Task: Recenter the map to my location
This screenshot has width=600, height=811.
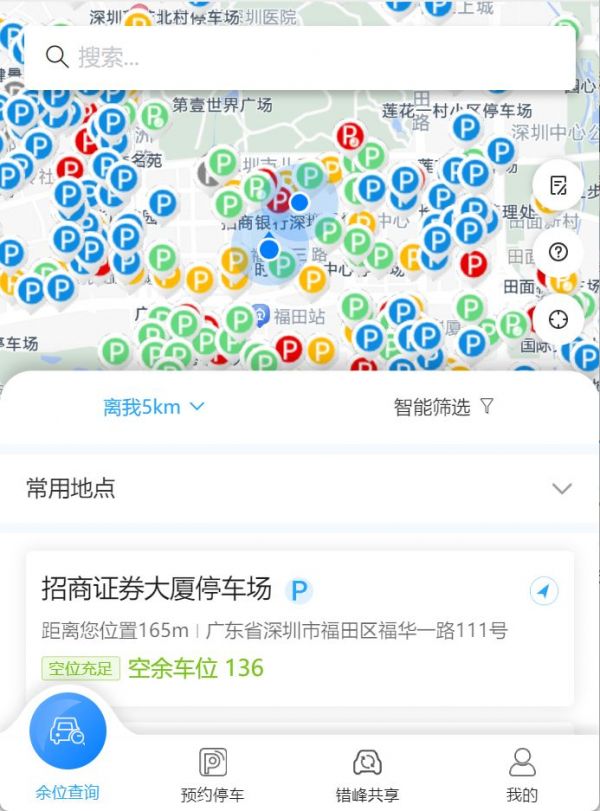Action: (558, 319)
